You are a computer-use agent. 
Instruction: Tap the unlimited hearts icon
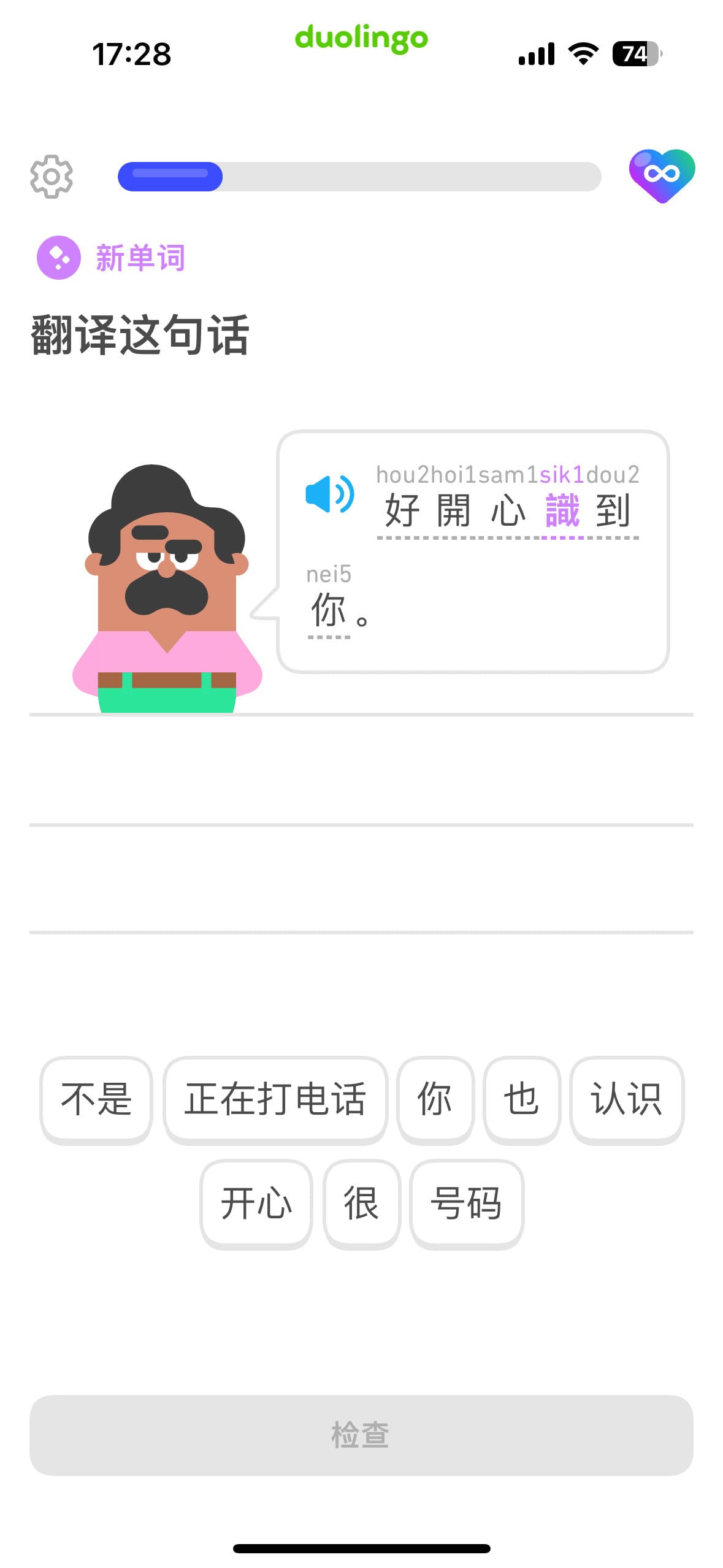click(662, 175)
